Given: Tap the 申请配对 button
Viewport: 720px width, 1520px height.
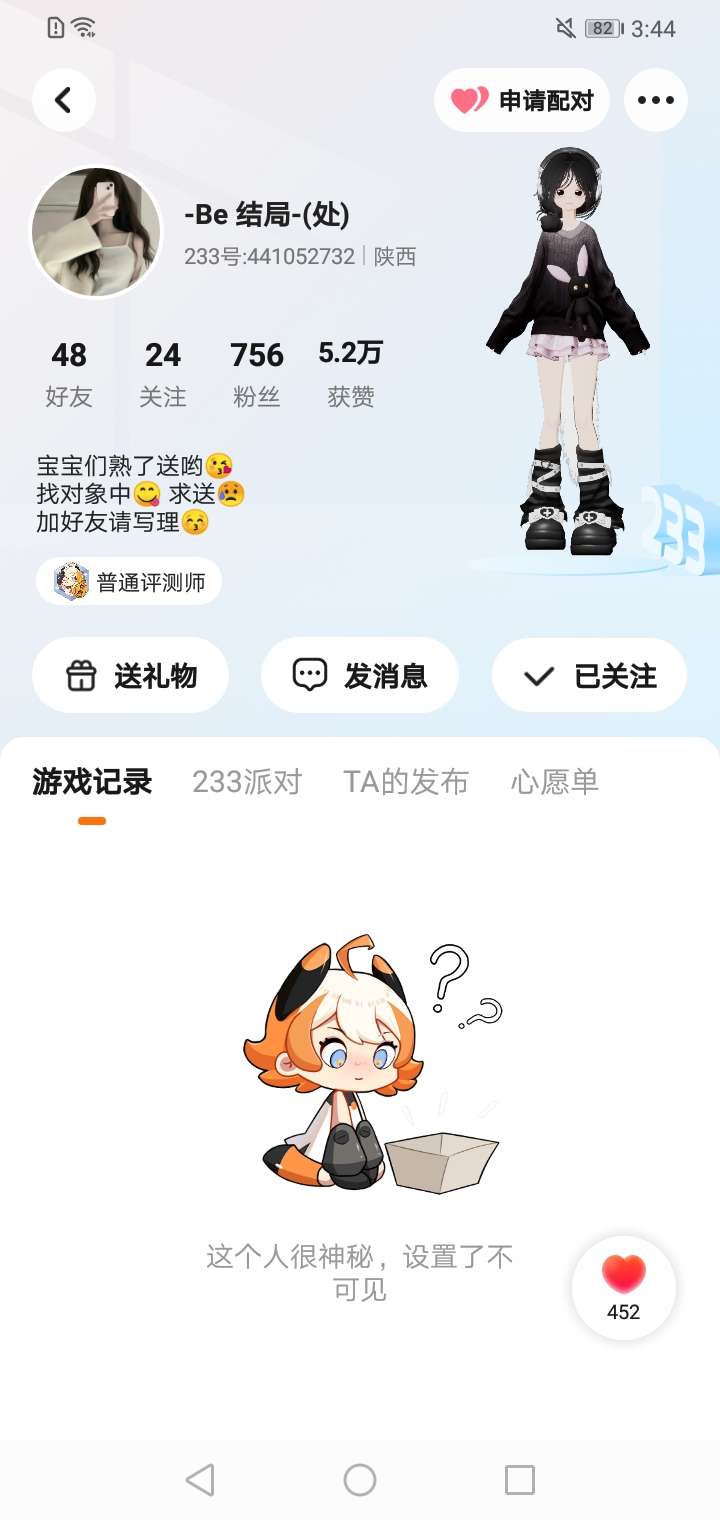Looking at the screenshot, I should (x=522, y=100).
